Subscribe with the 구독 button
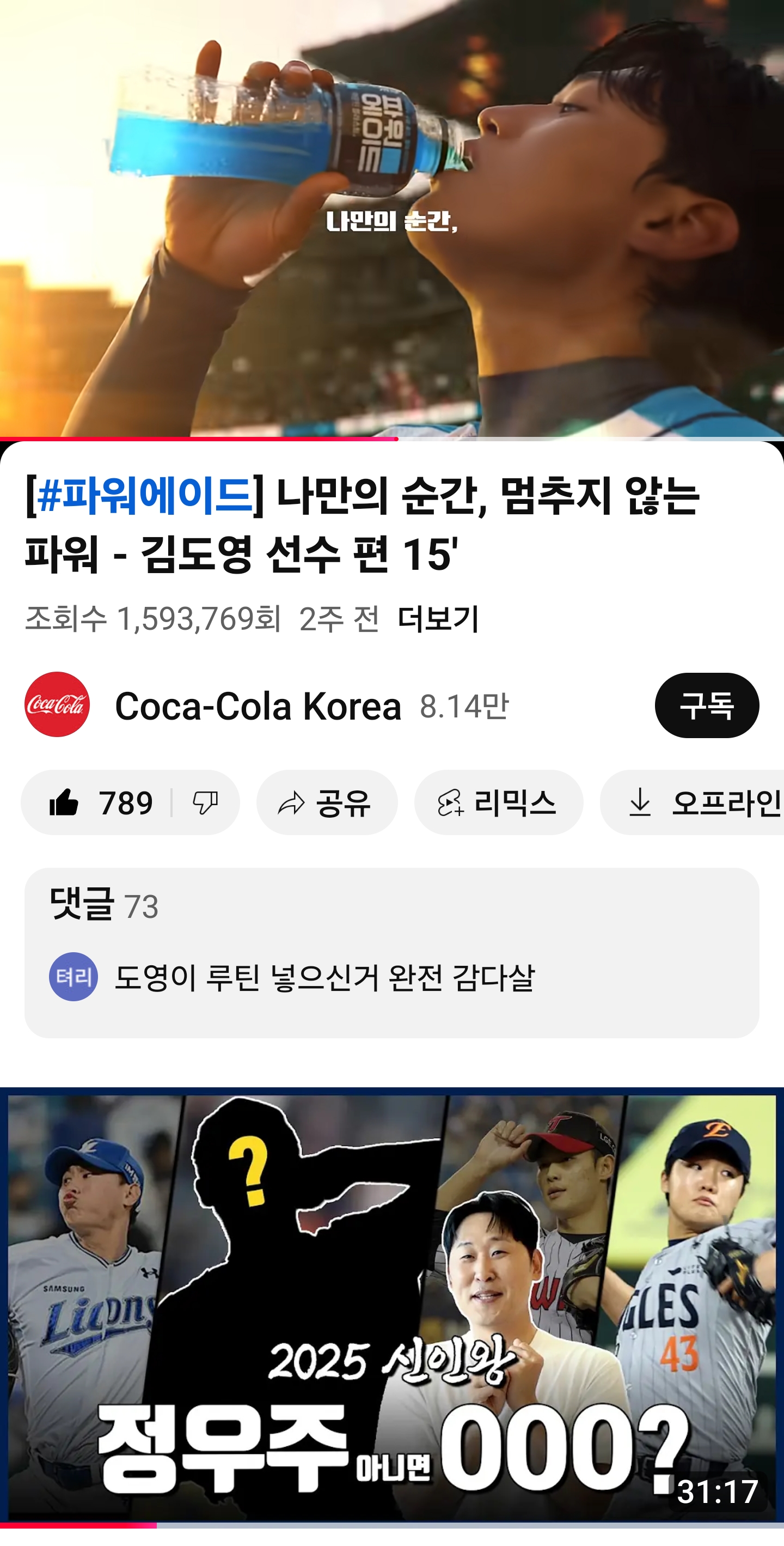This screenshot has width=784, height=1546. (706, 705)
